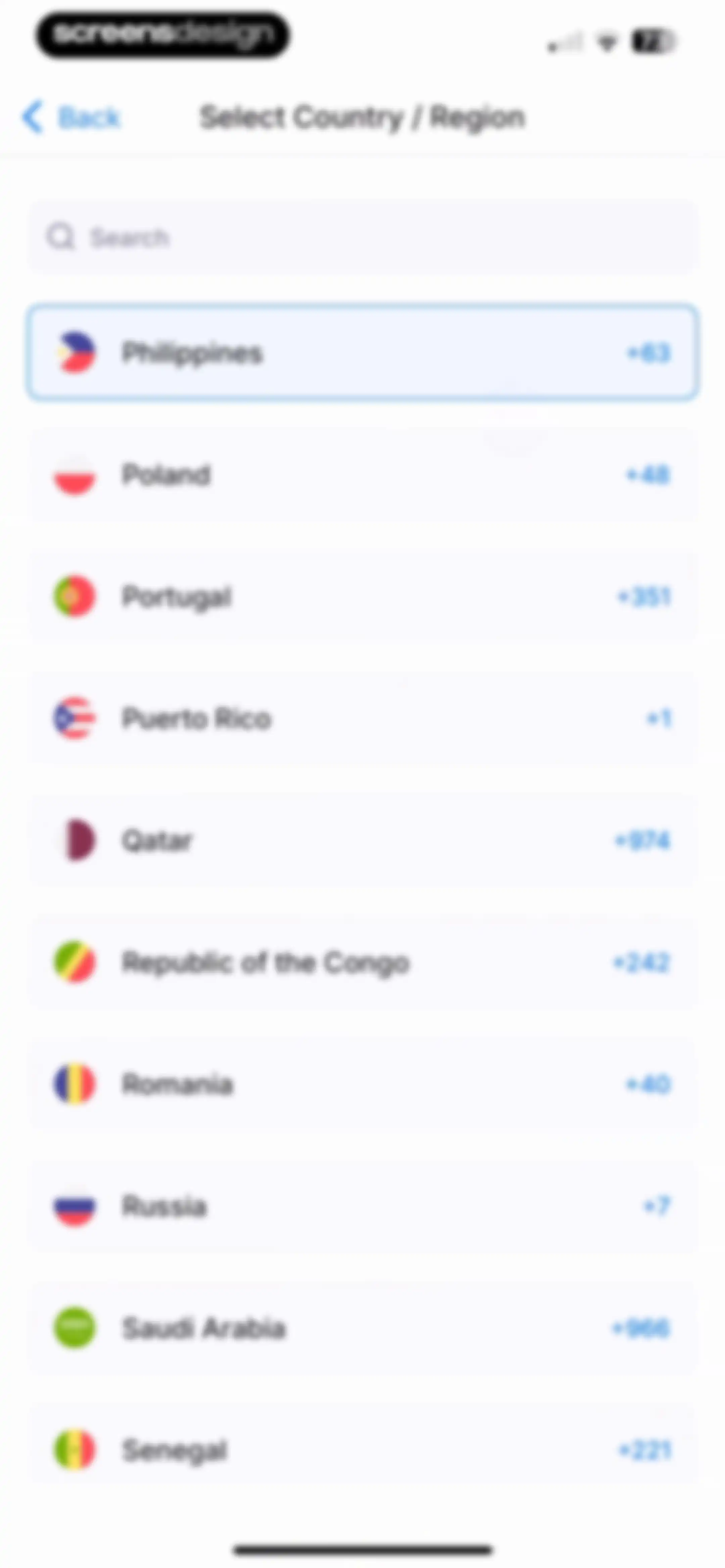Select Portugal +351
Screen dimensions: 725x1568
click(362, 597)
